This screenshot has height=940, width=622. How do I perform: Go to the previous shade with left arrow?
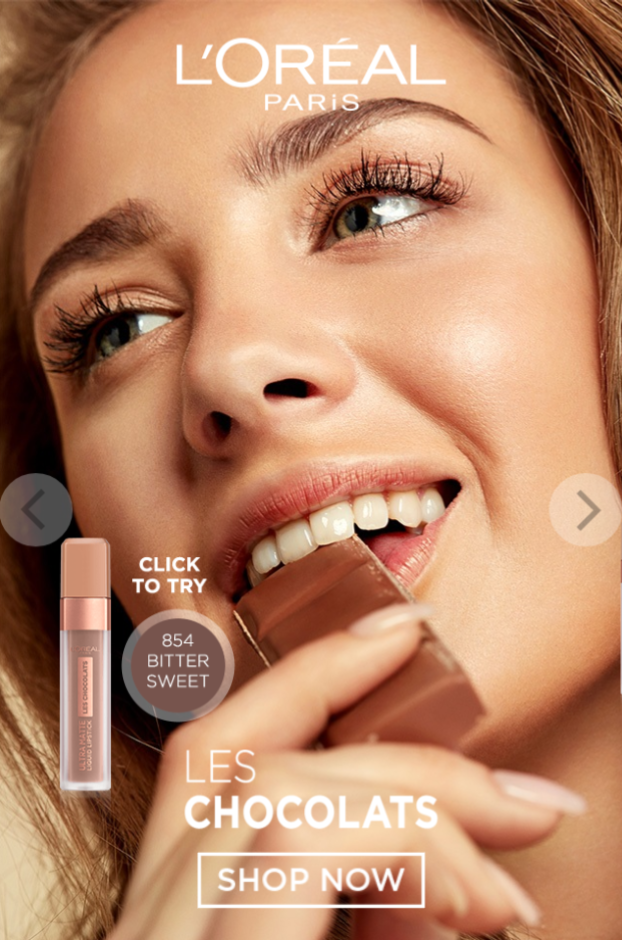pos(36,510)
